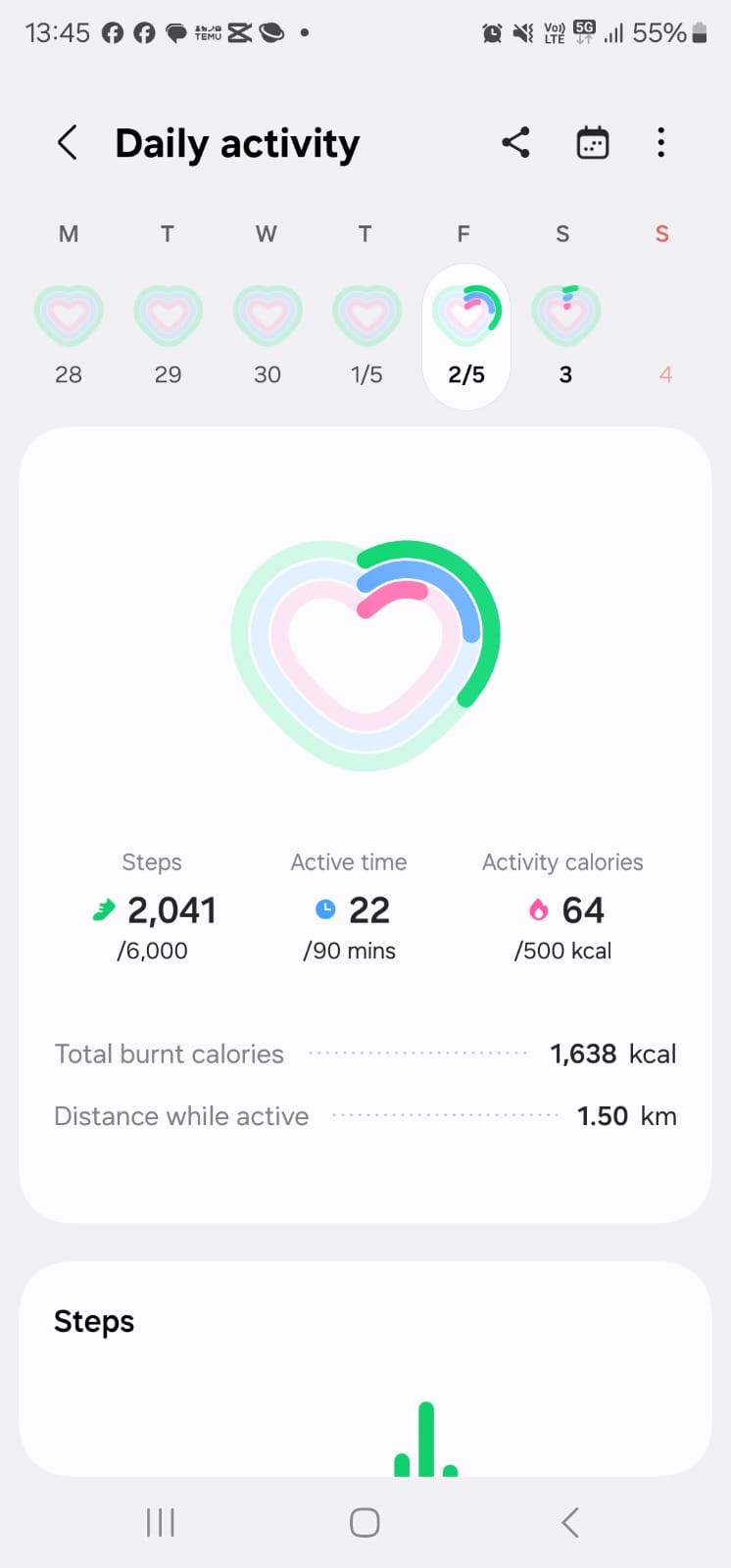Open the calendar view icon
The width and height of the screenshot is (731, 1568).
(x=592, y=143)
